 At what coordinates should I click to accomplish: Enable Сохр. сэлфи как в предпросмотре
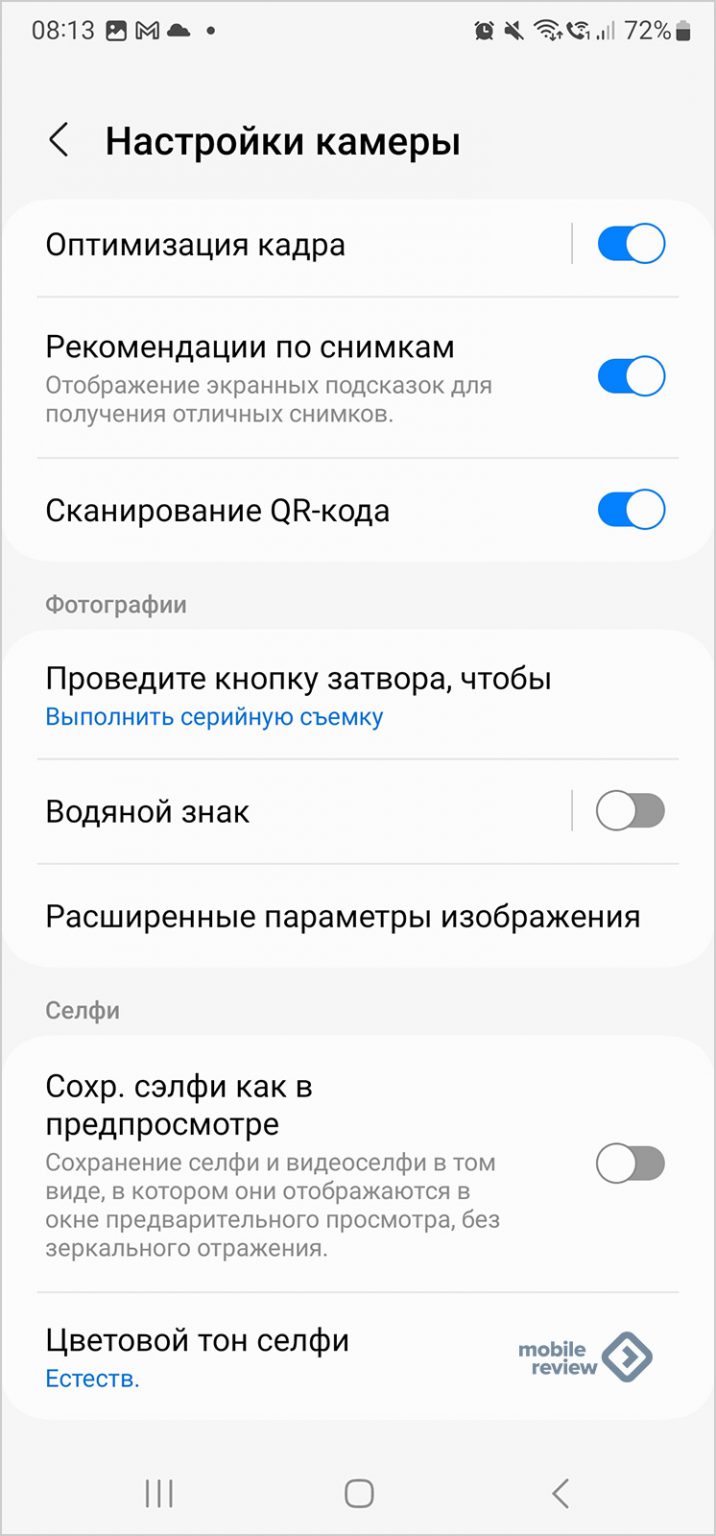(x=631, y=1163)
